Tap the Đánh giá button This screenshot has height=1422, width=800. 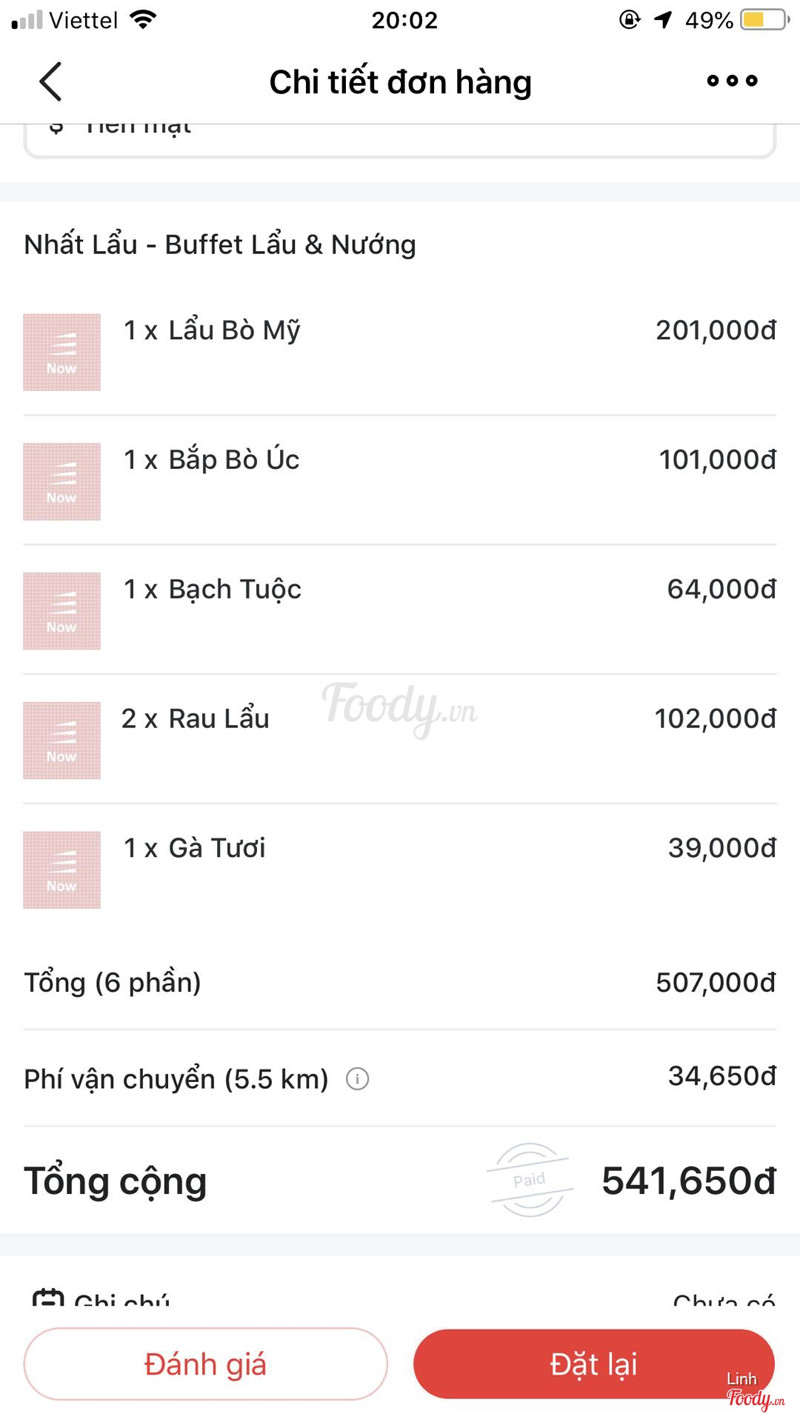[206, 1364]
